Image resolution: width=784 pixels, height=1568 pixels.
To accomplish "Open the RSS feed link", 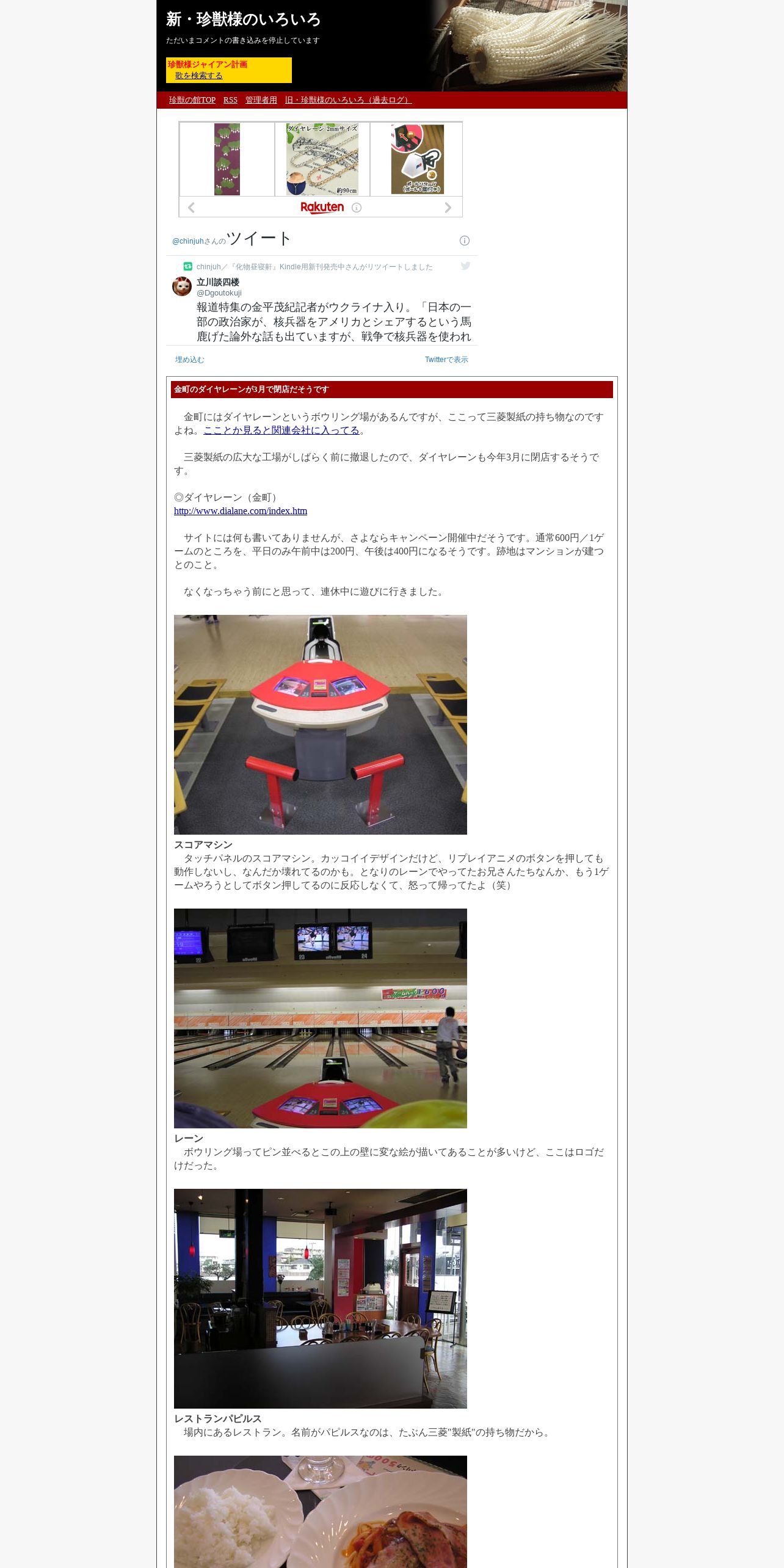I will pos(230,100).
